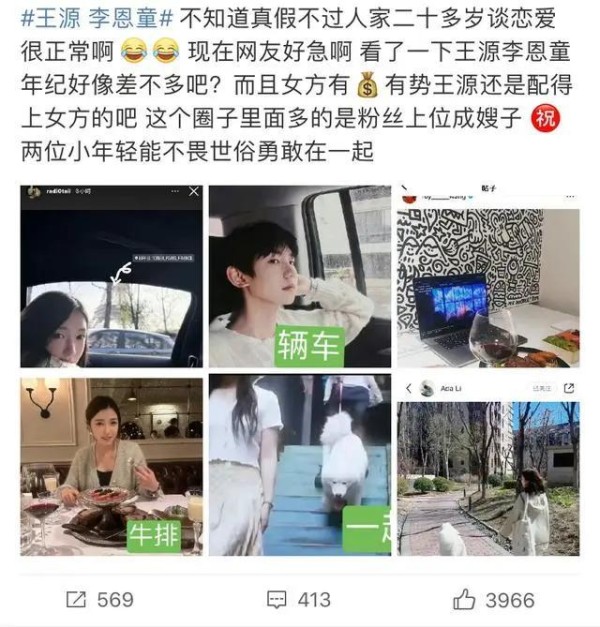Repost this post with 569 shares
600x627 pixels.
pos(100,599)
